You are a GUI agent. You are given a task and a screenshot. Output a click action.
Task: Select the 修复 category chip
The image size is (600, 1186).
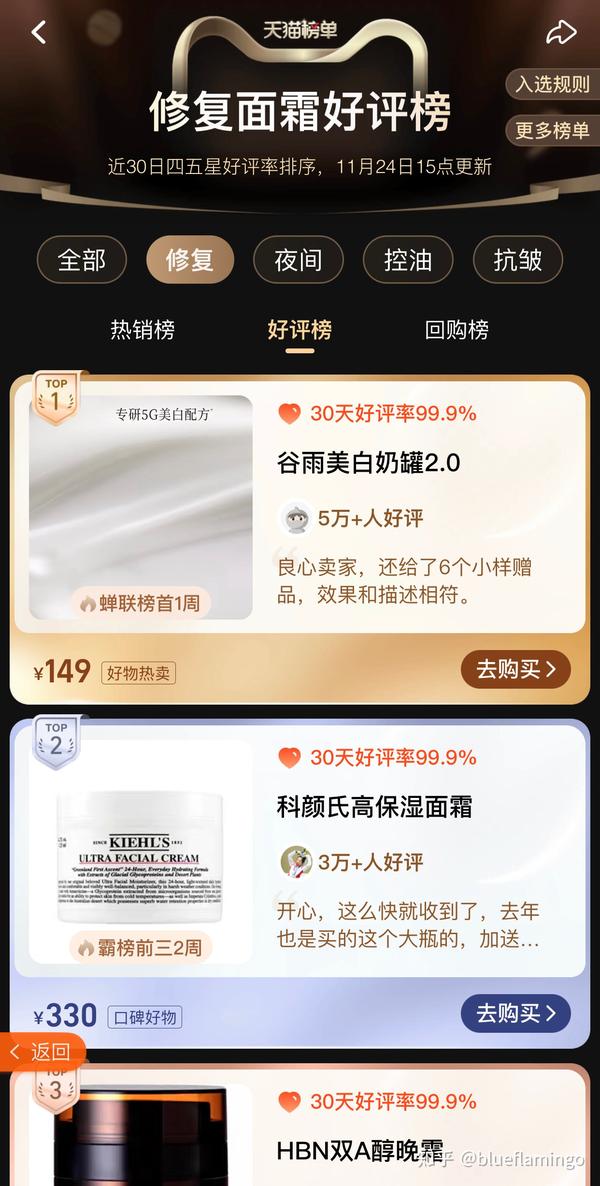coord(190,260)
